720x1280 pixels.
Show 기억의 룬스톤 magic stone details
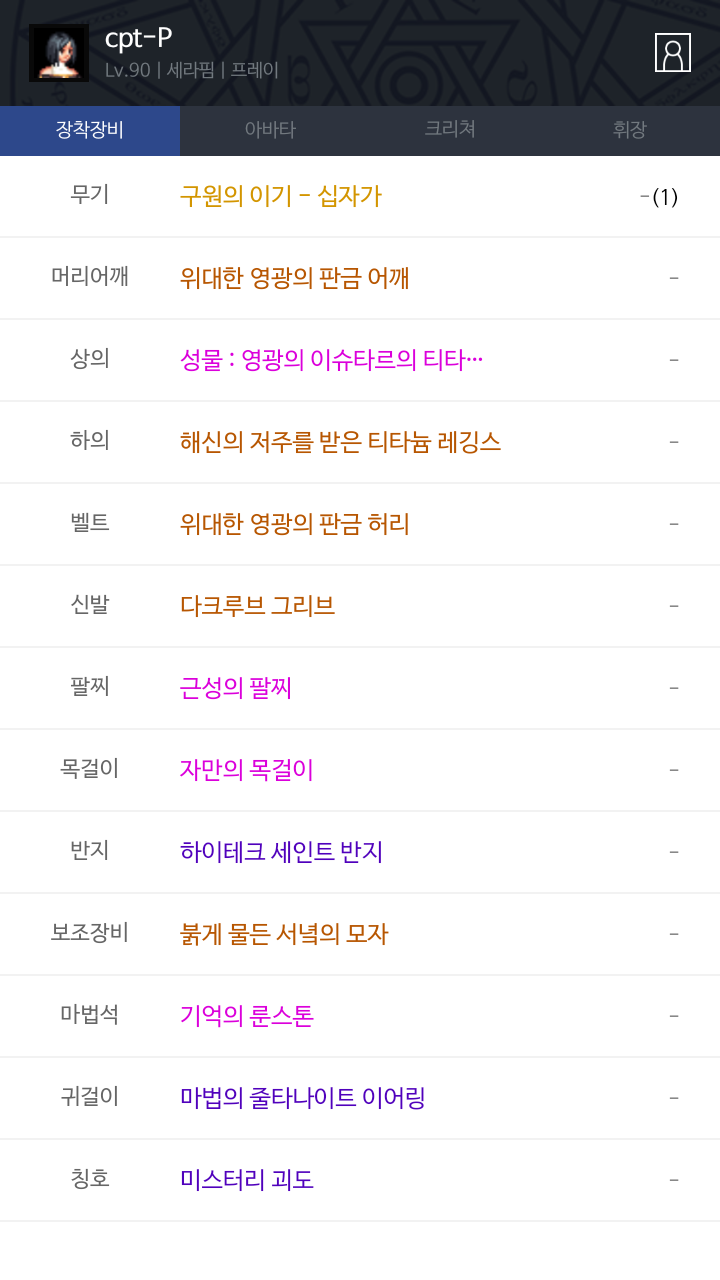coord(360,1016)
